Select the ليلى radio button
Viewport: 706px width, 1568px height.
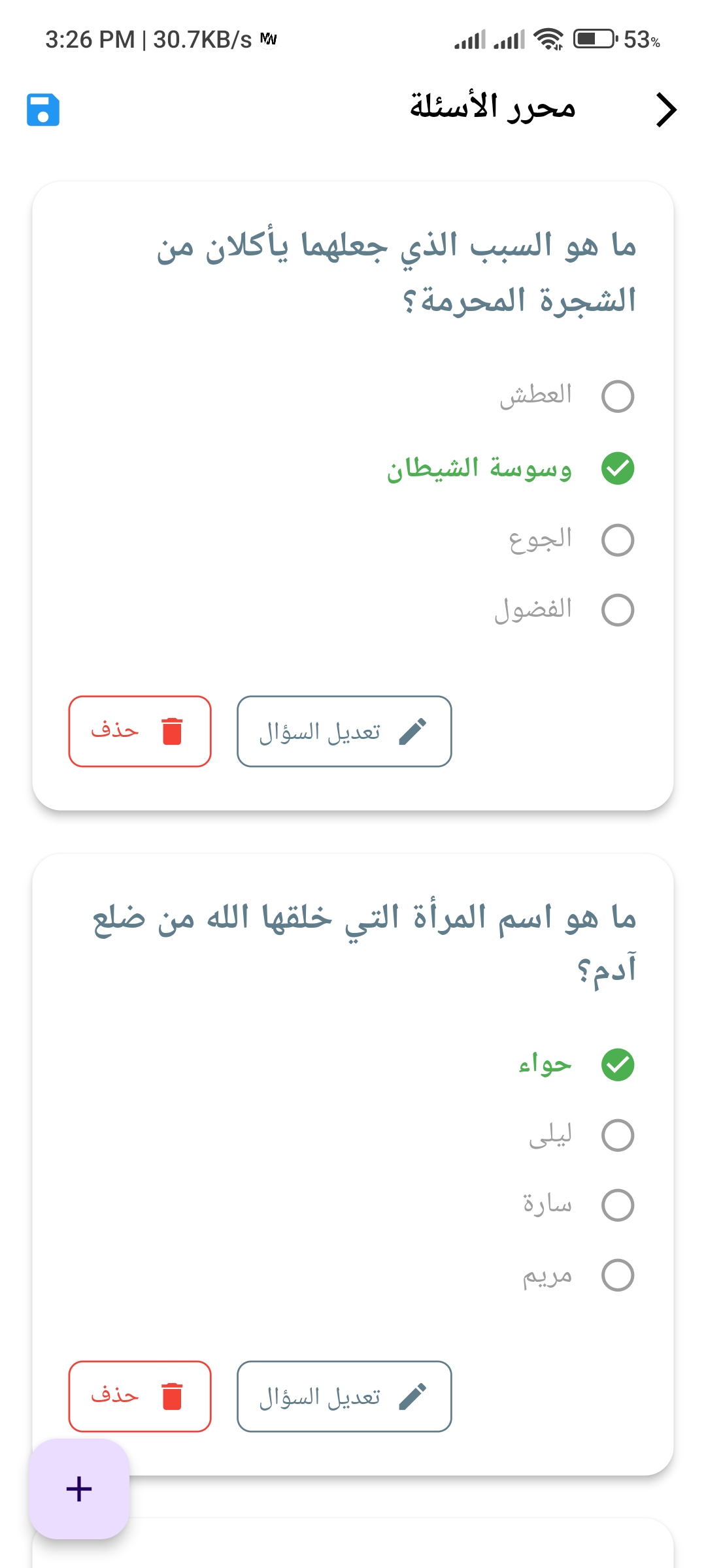click(x=617, y=1135)
